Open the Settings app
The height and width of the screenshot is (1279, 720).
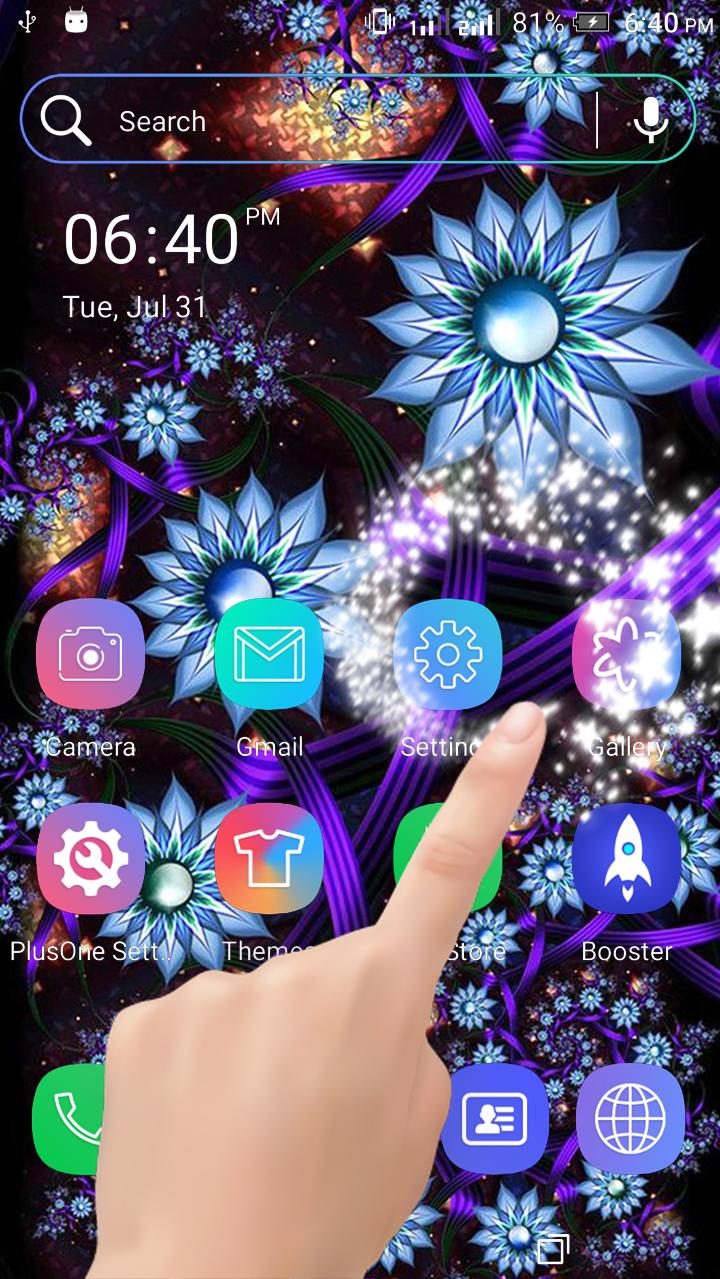coord(447,653)
